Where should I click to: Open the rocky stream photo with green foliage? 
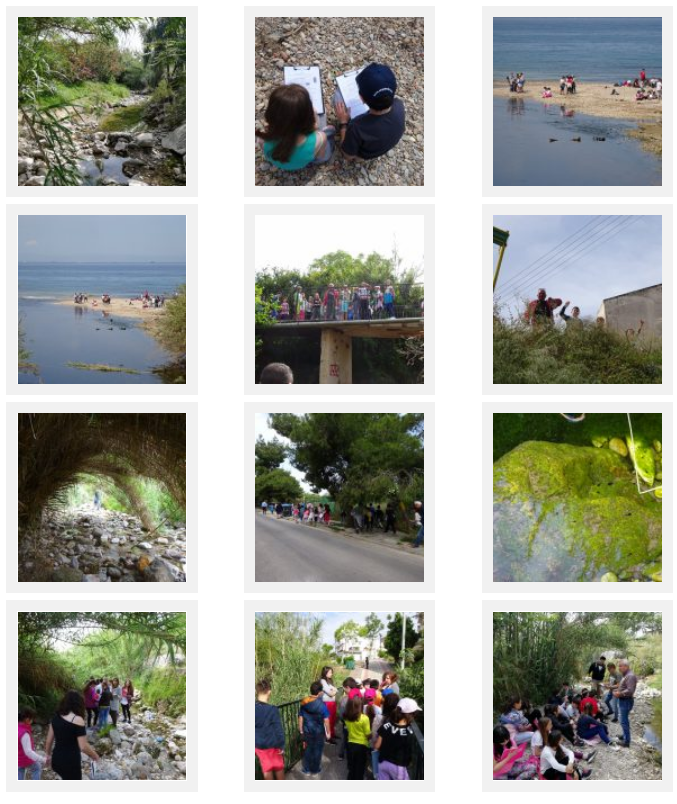[x=101, y=101]
